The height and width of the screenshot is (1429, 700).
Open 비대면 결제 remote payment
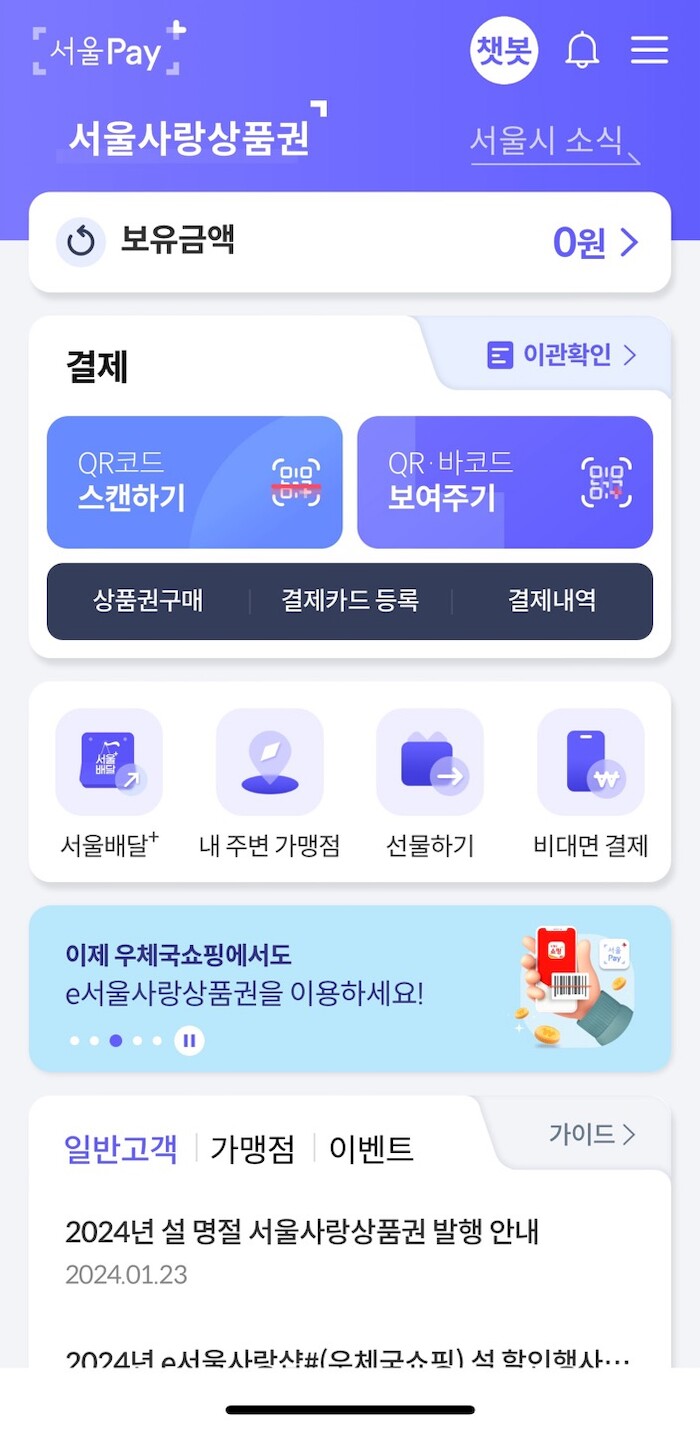[x=591, y=782]
